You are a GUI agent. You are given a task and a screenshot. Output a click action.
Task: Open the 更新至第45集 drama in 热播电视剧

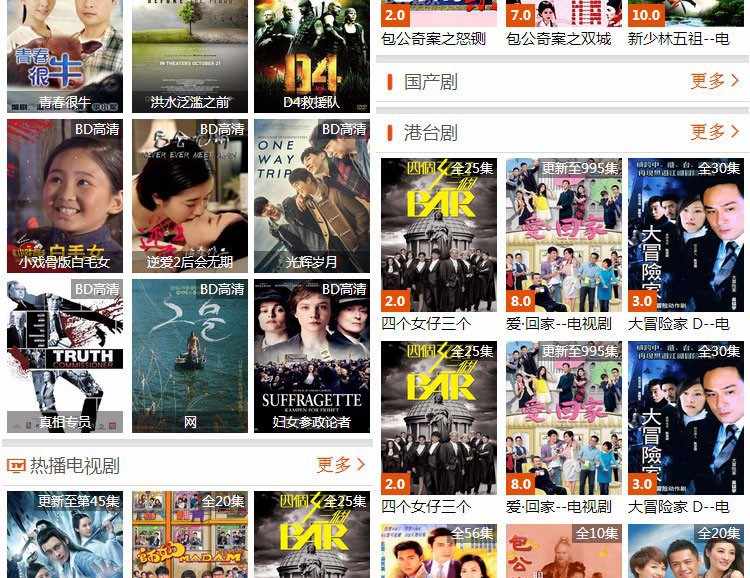coord(65,535)
